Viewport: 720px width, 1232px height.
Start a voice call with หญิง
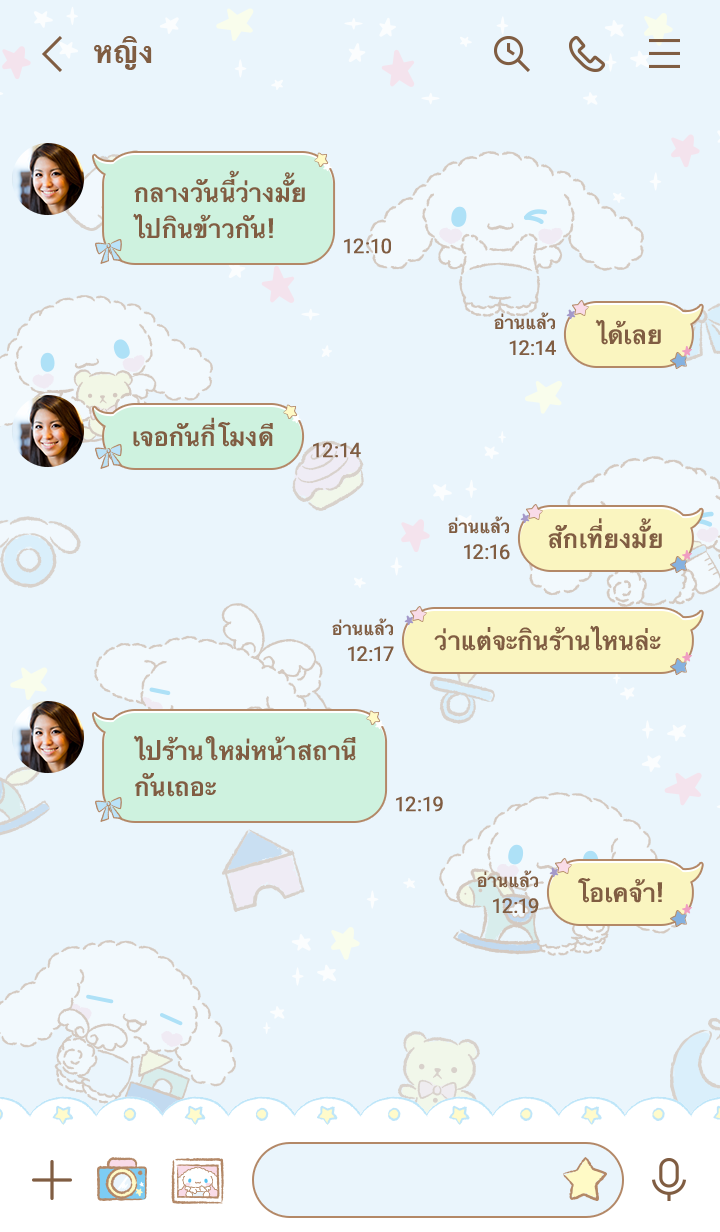click(587, 54)
